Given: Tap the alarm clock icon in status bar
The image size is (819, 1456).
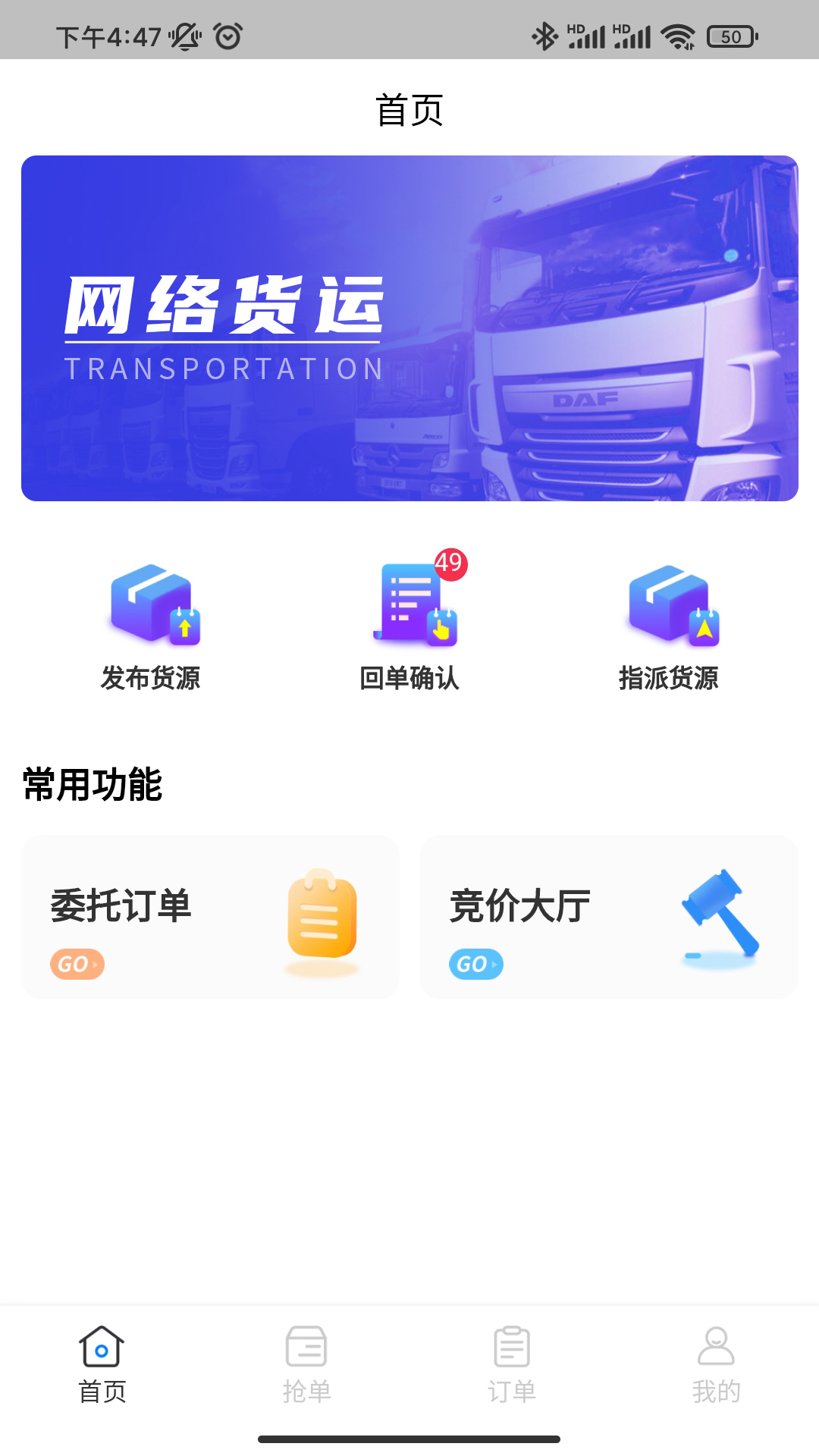Looking at the screenshot, I should pos(228,35).
